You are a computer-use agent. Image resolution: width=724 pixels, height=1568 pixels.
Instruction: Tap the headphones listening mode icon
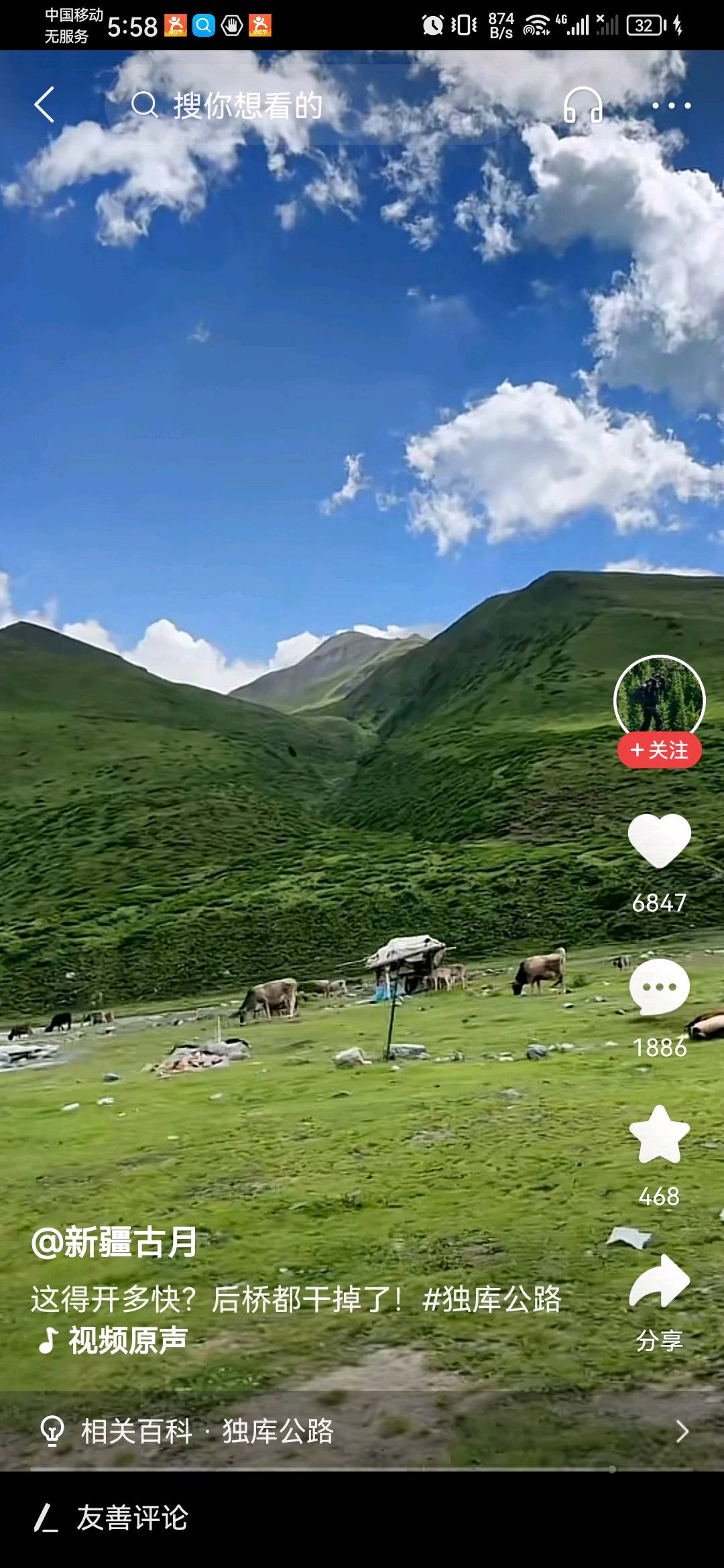pyautogui.click(x=583, y=105)
